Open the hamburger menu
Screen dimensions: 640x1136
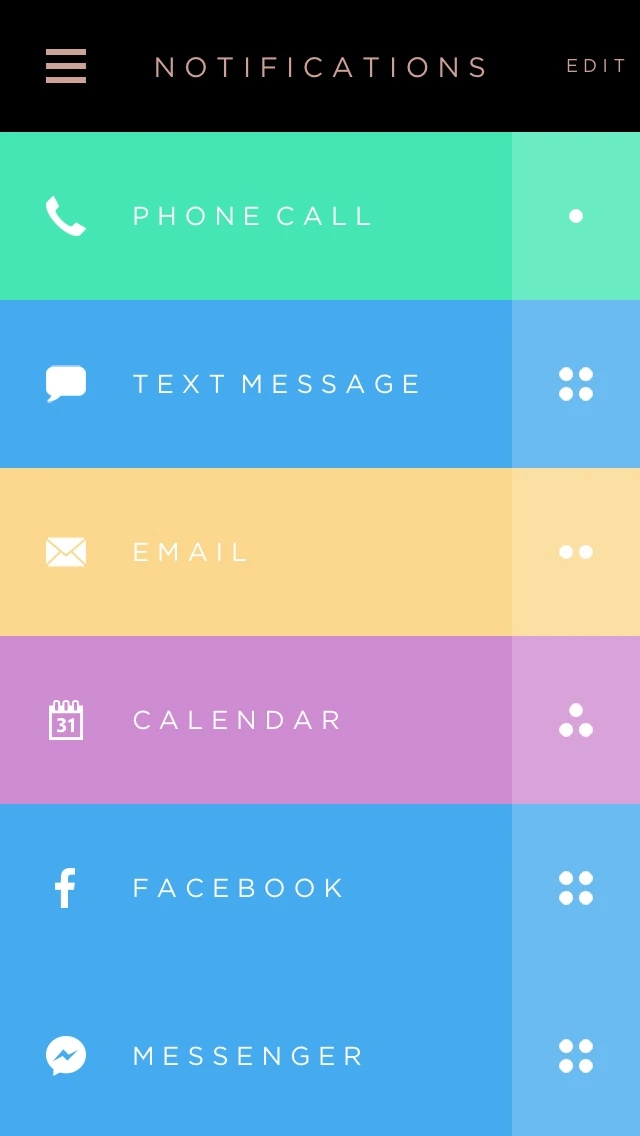point(66,66)
